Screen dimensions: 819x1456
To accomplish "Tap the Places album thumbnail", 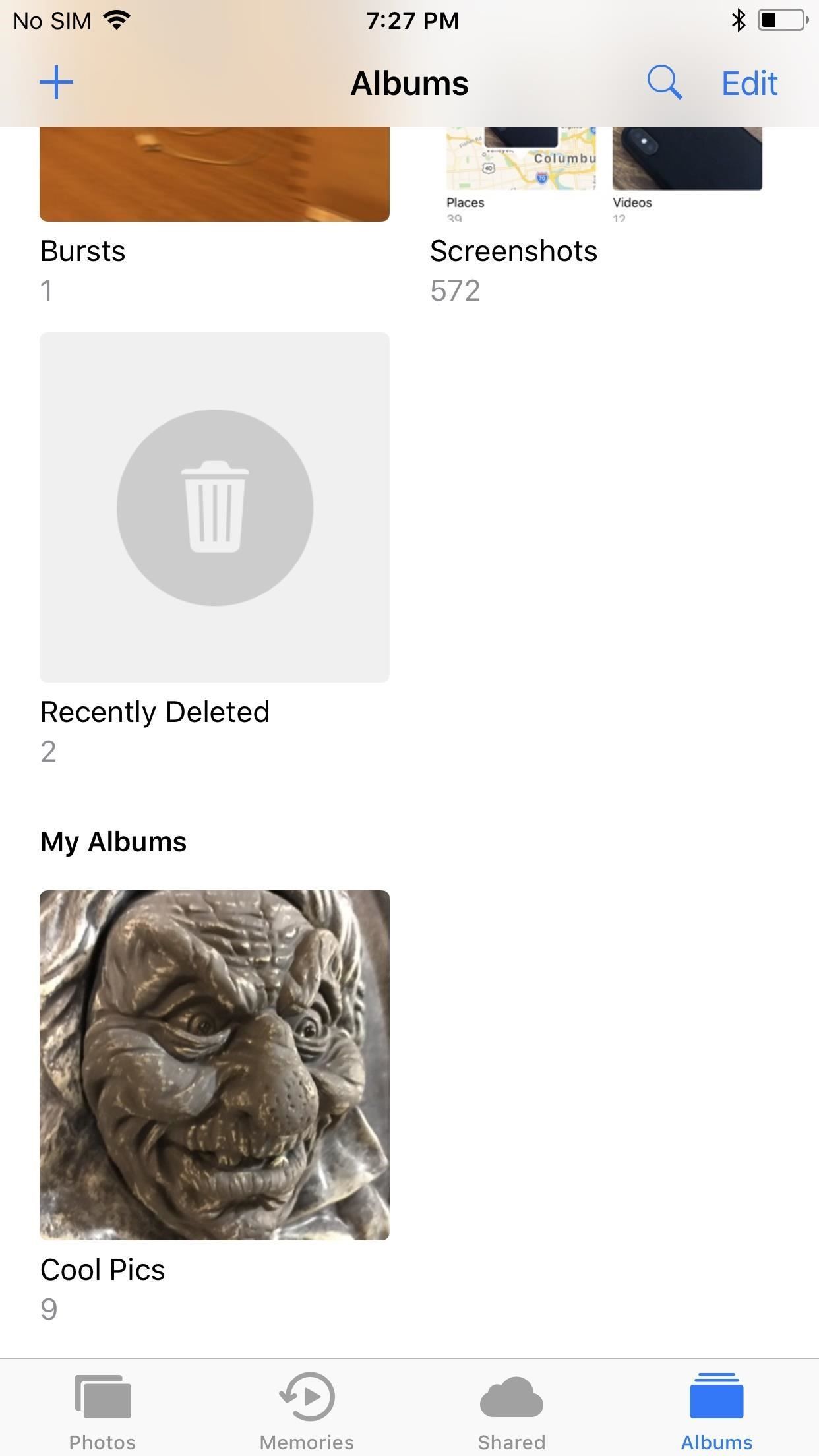I will tap(520, 158).
